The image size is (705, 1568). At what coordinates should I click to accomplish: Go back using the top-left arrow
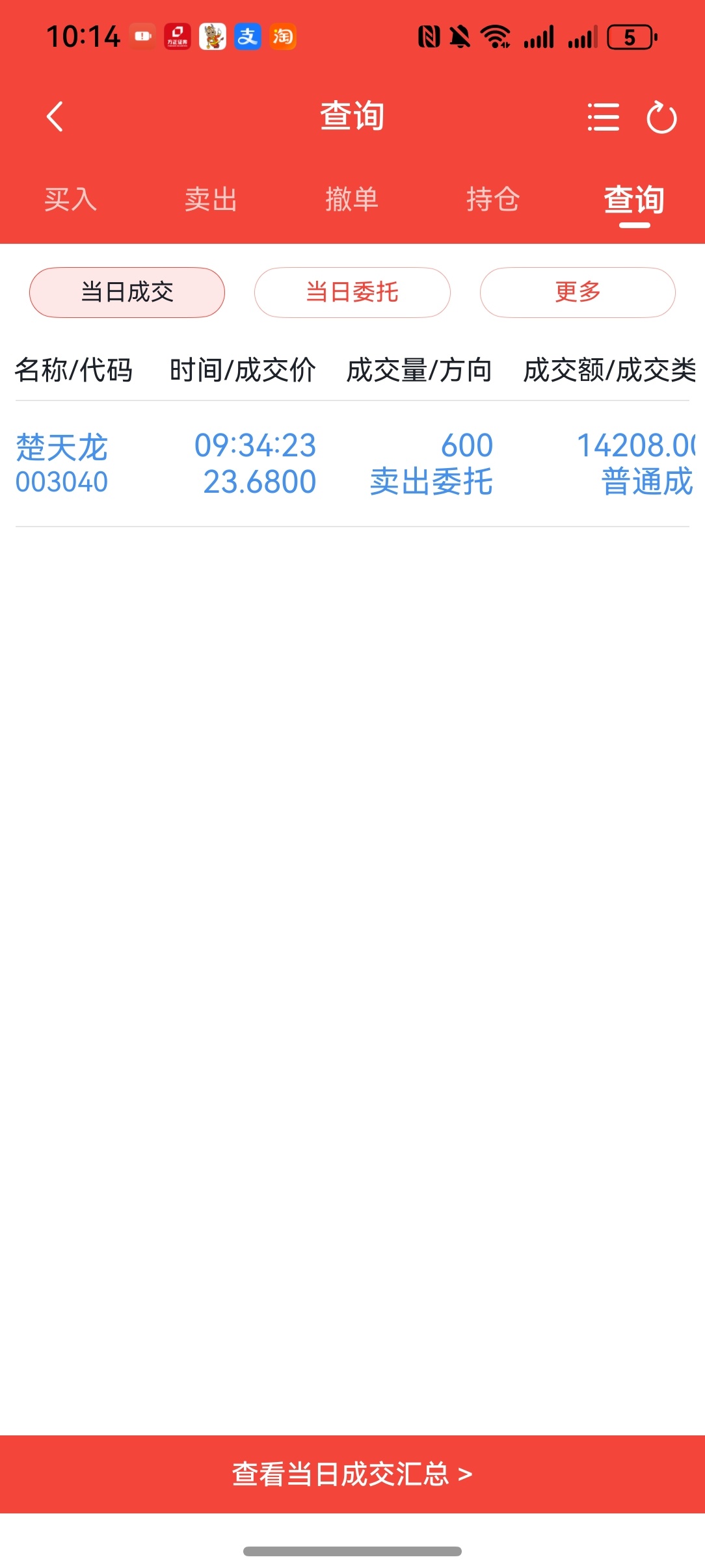click(x=55, y=117)
